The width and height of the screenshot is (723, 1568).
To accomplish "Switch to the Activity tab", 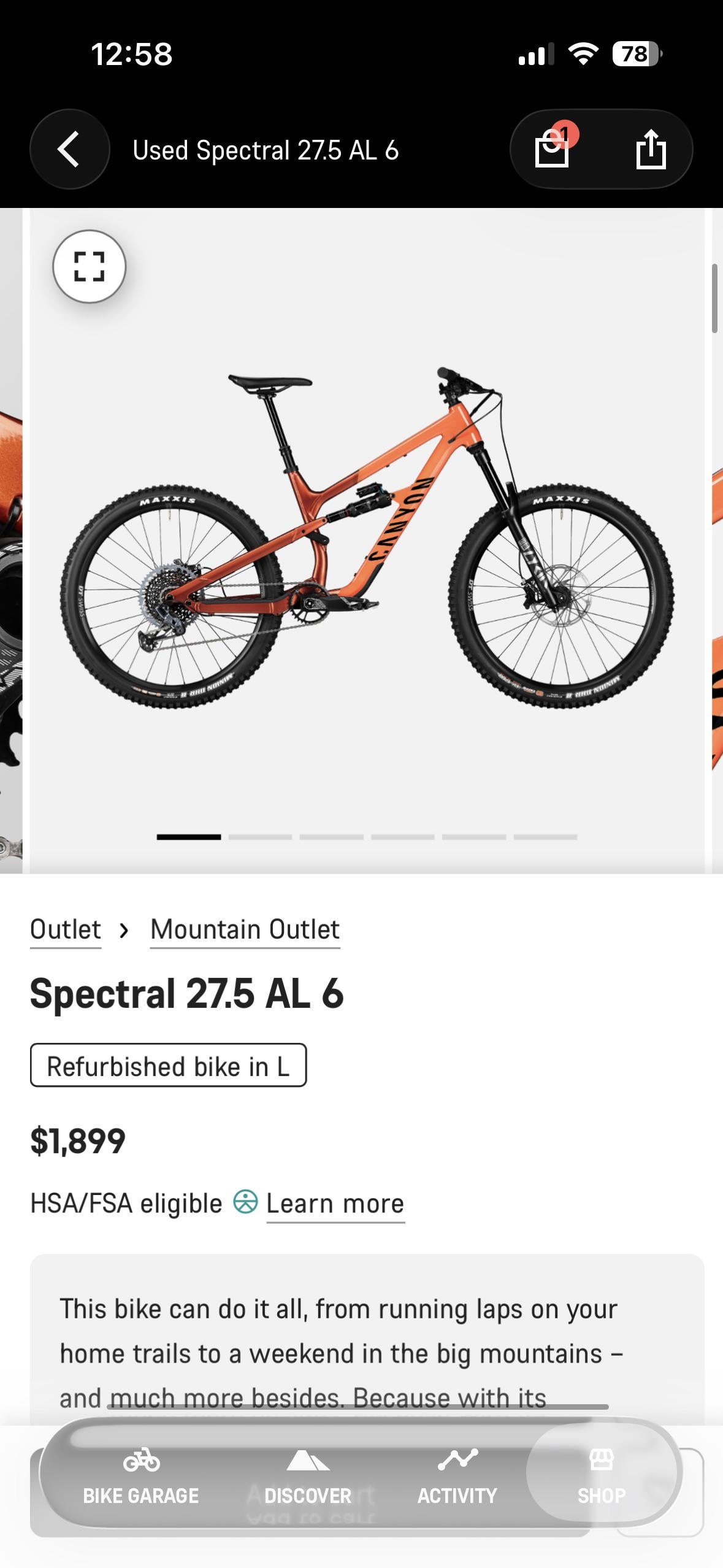I will coord(457,1477).
